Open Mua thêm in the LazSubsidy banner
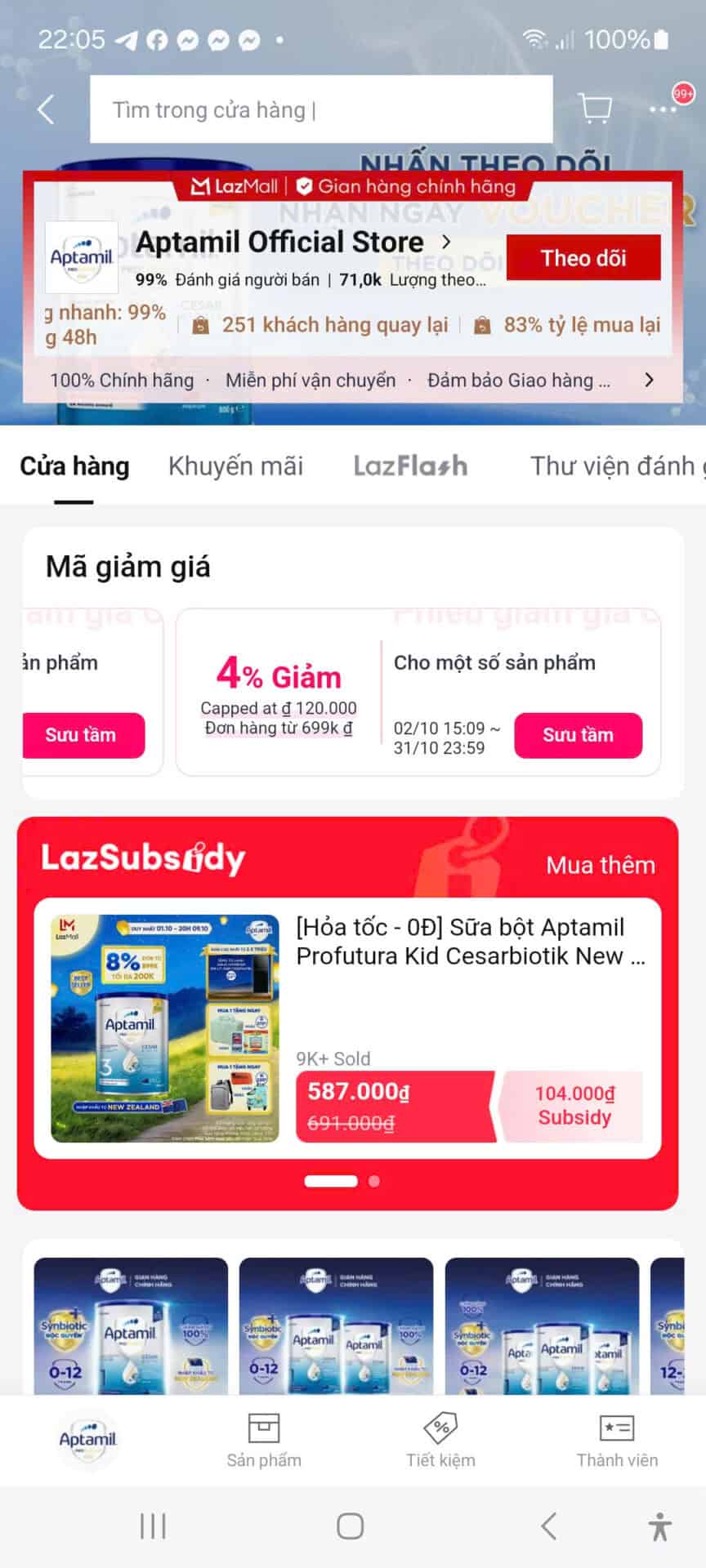This screenshot has width=706, height=1568. pos(601,865)
